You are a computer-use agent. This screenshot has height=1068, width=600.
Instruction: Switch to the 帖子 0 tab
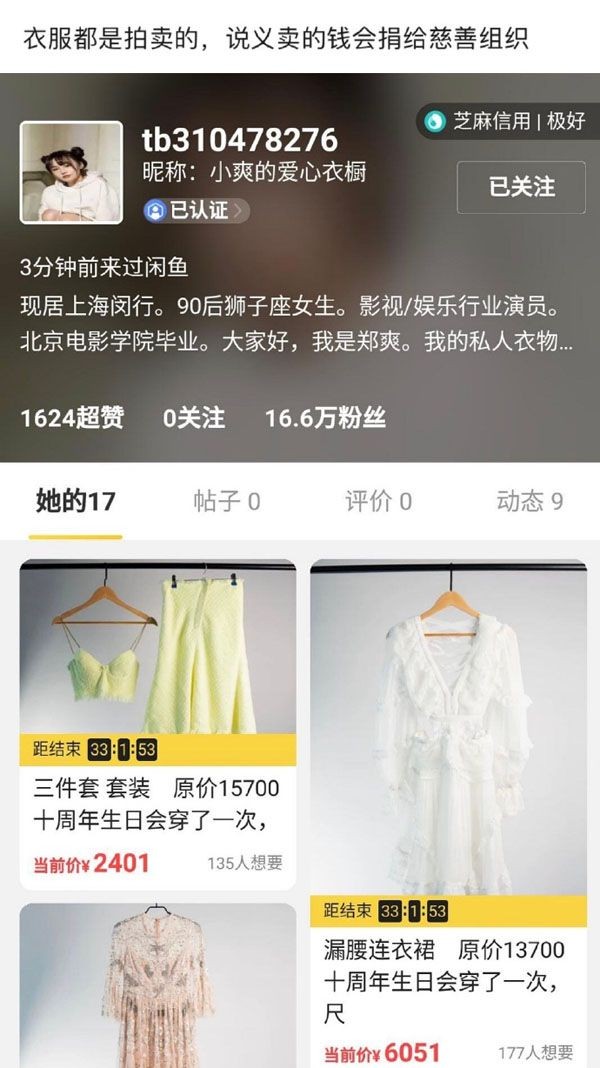pyautogui.click(x=226, y=501)
